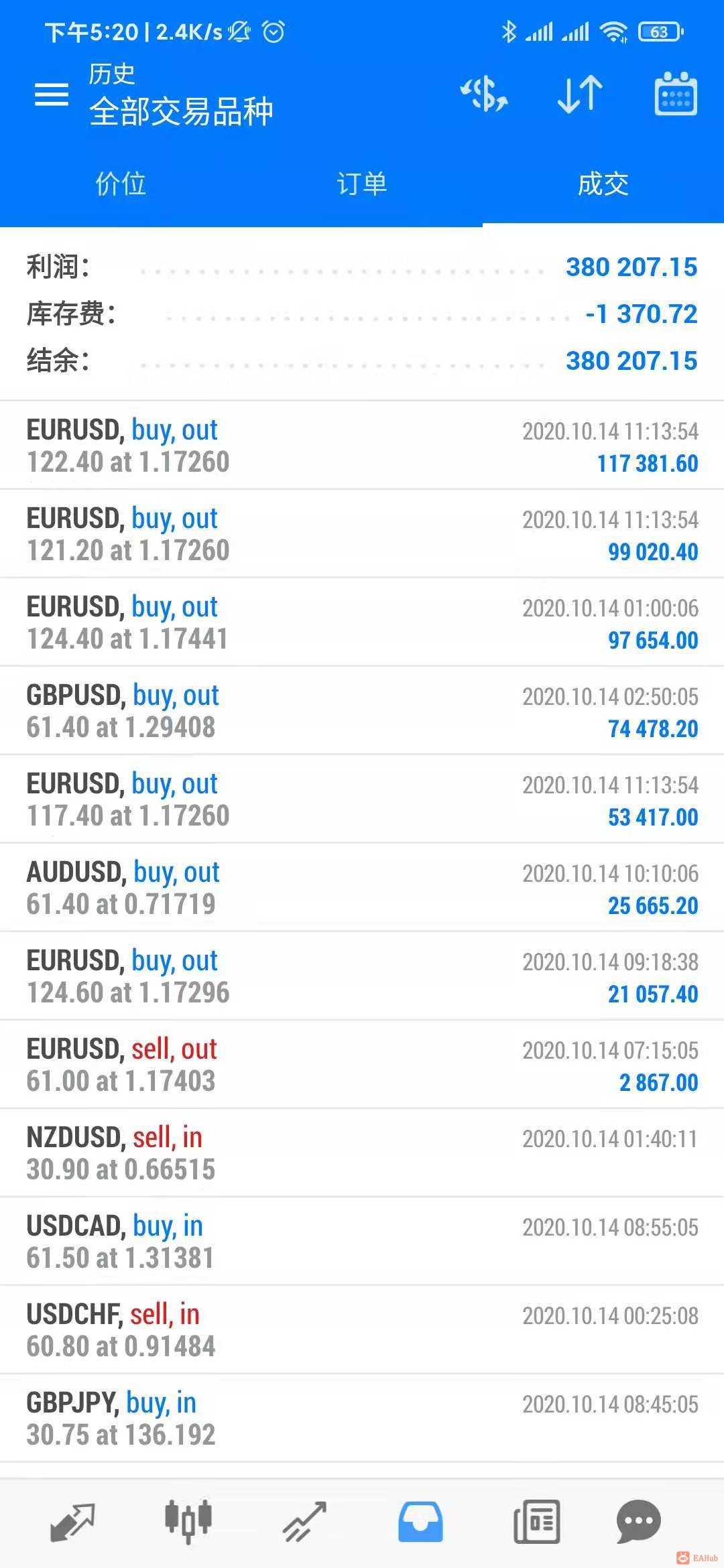Open the hamburger drawer menu

[x=52, y=94]
